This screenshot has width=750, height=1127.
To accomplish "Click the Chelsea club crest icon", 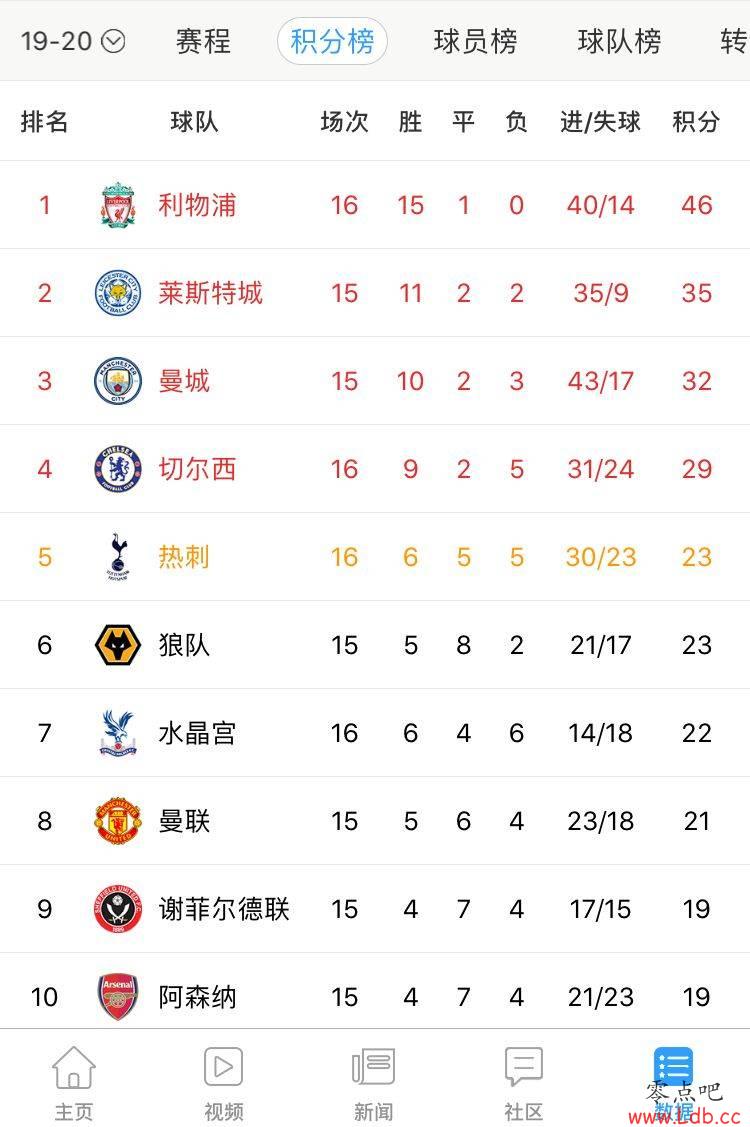I will pyautogui.click(x=119, y=469).
